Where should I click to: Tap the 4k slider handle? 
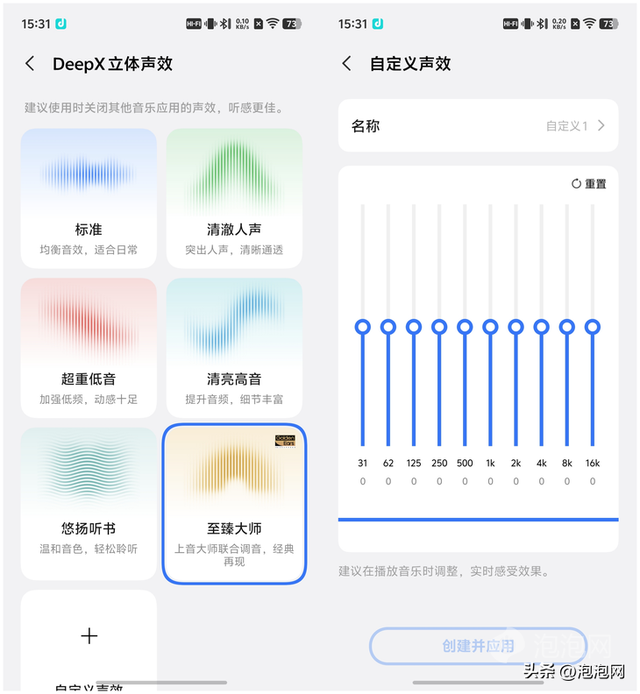541,326
